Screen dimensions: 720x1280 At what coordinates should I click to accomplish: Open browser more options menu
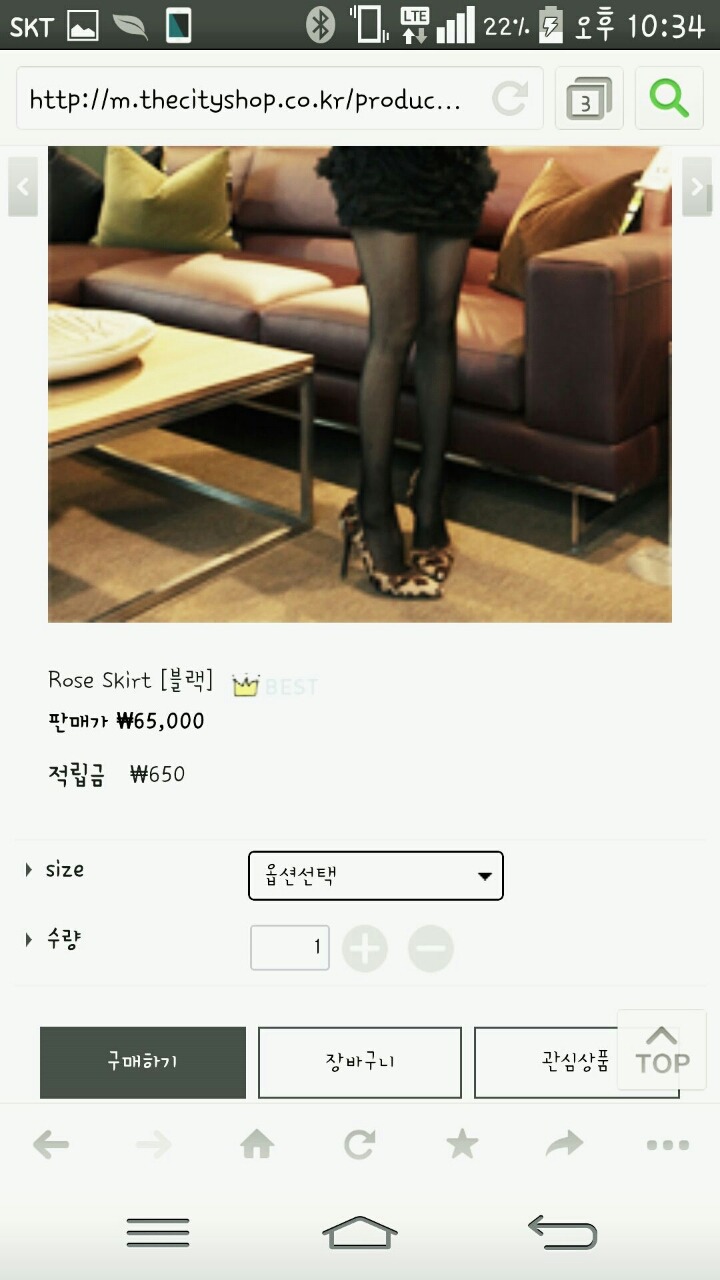coord(667,1145)
